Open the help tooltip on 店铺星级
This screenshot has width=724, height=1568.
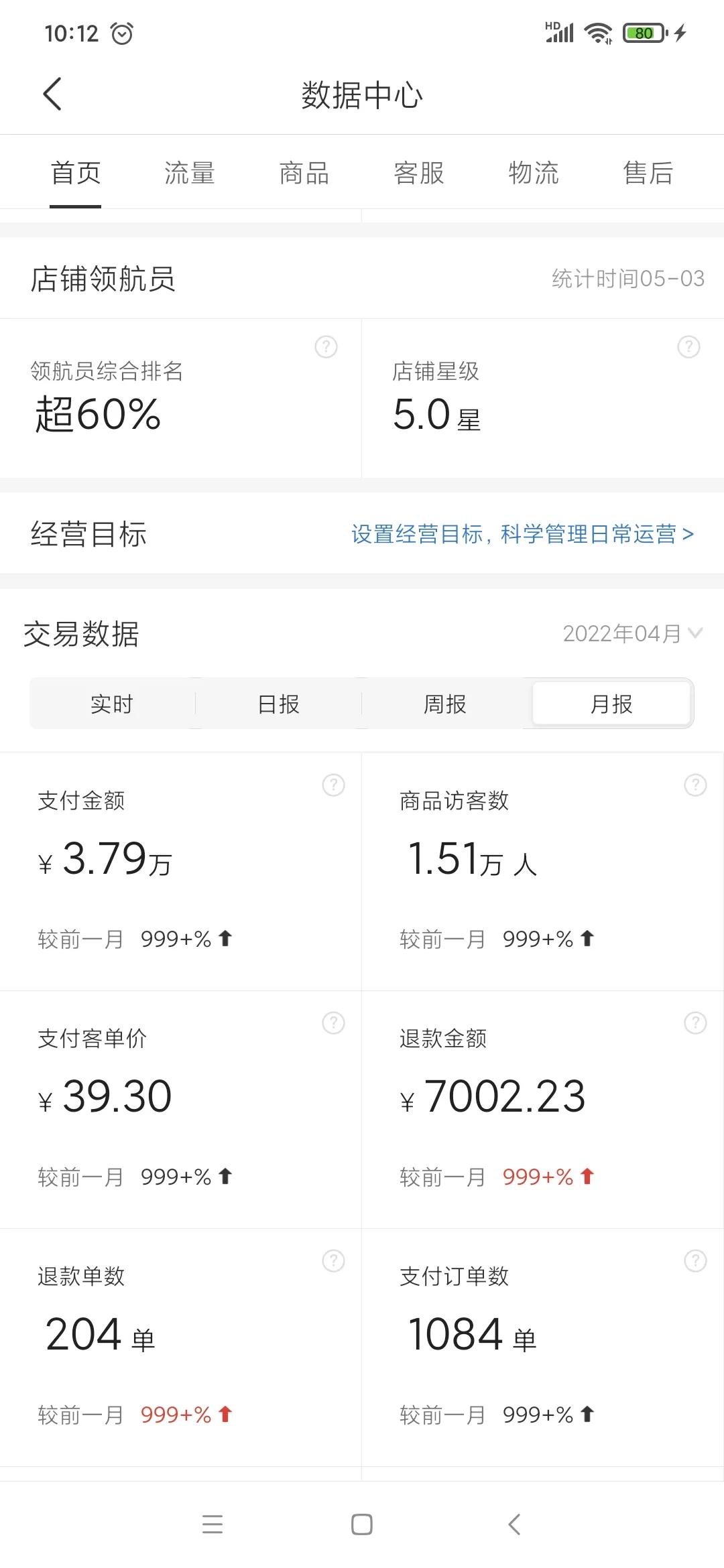[688, 346]
